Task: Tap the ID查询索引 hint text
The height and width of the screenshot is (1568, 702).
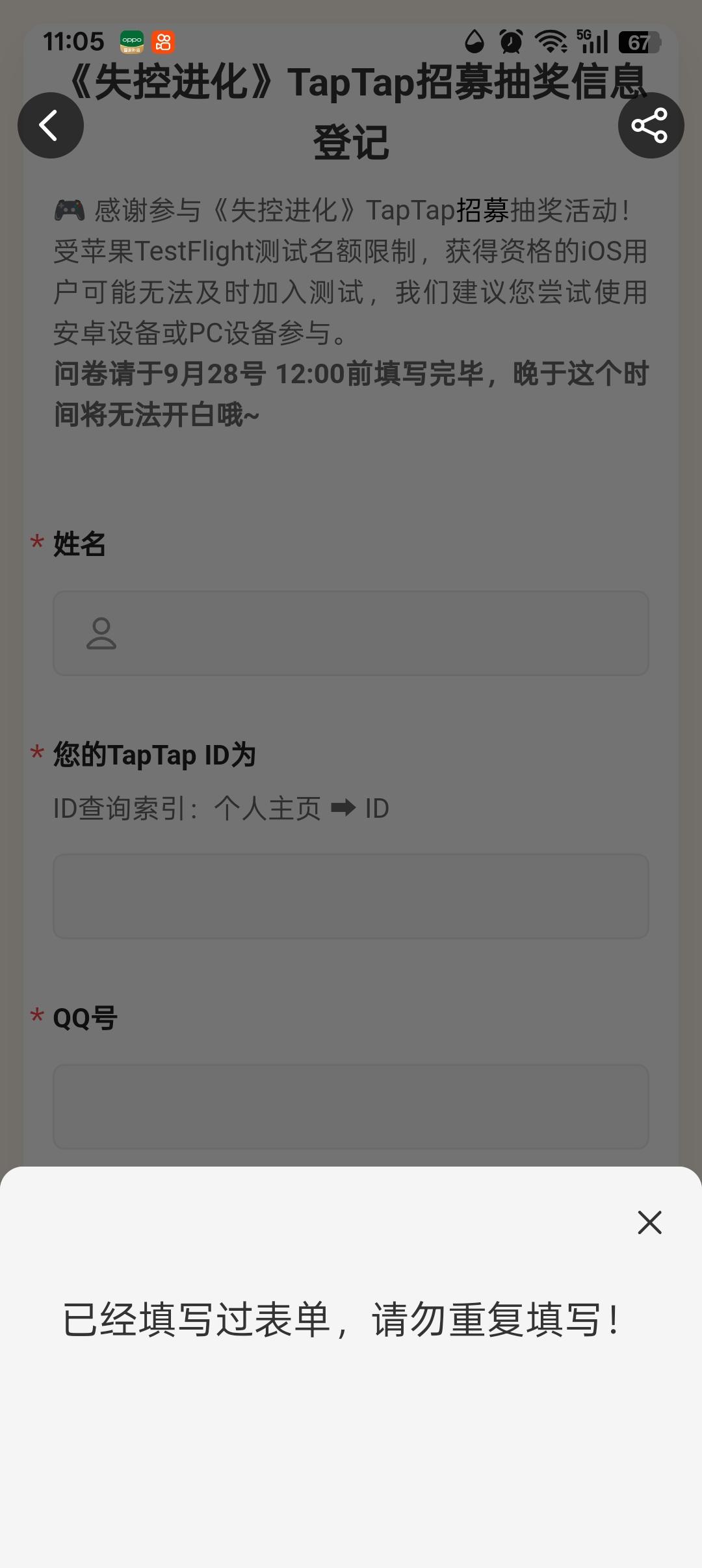Action: [x=220, y=809]
